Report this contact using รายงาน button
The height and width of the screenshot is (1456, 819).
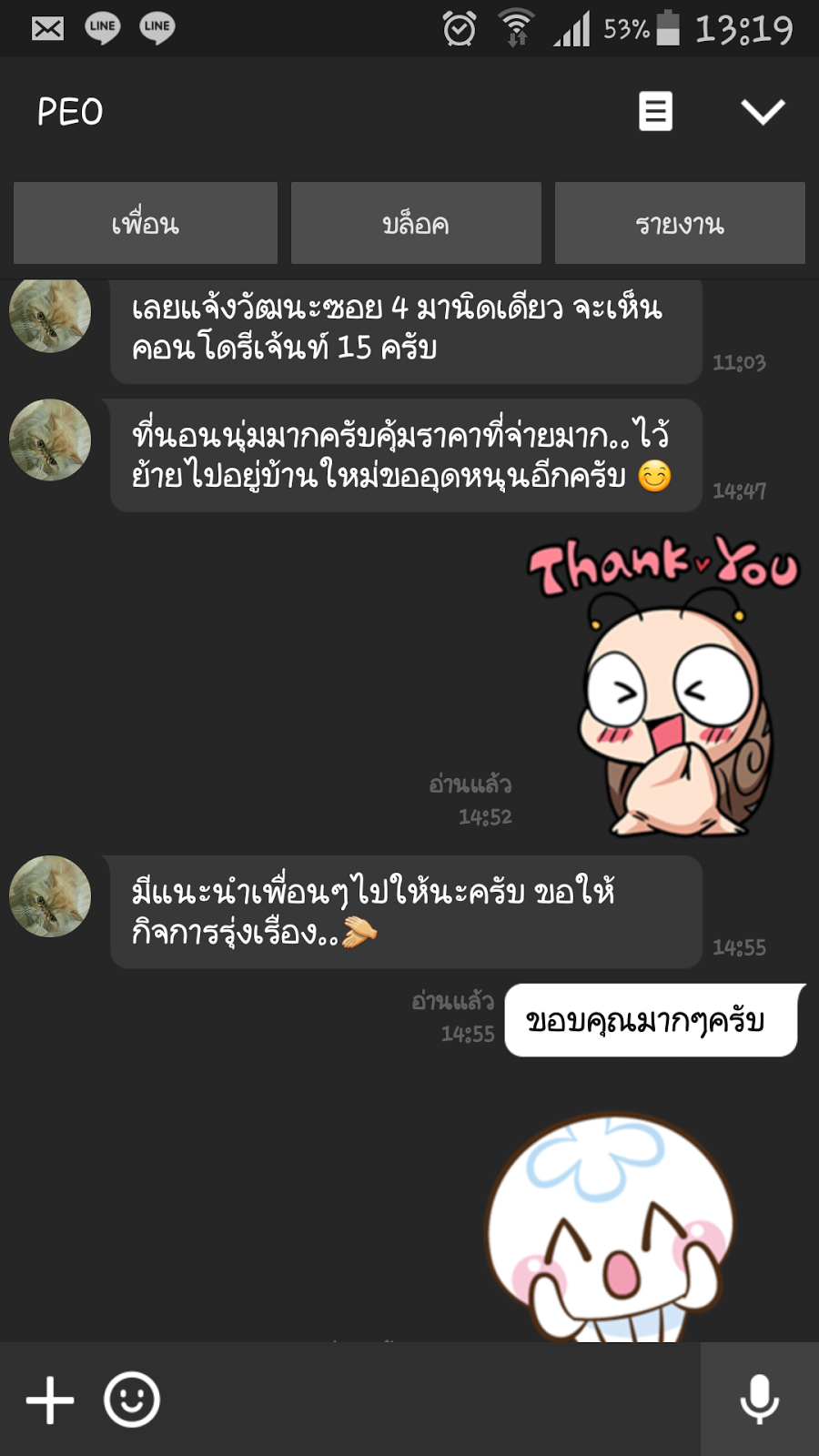tap(680, 224)
